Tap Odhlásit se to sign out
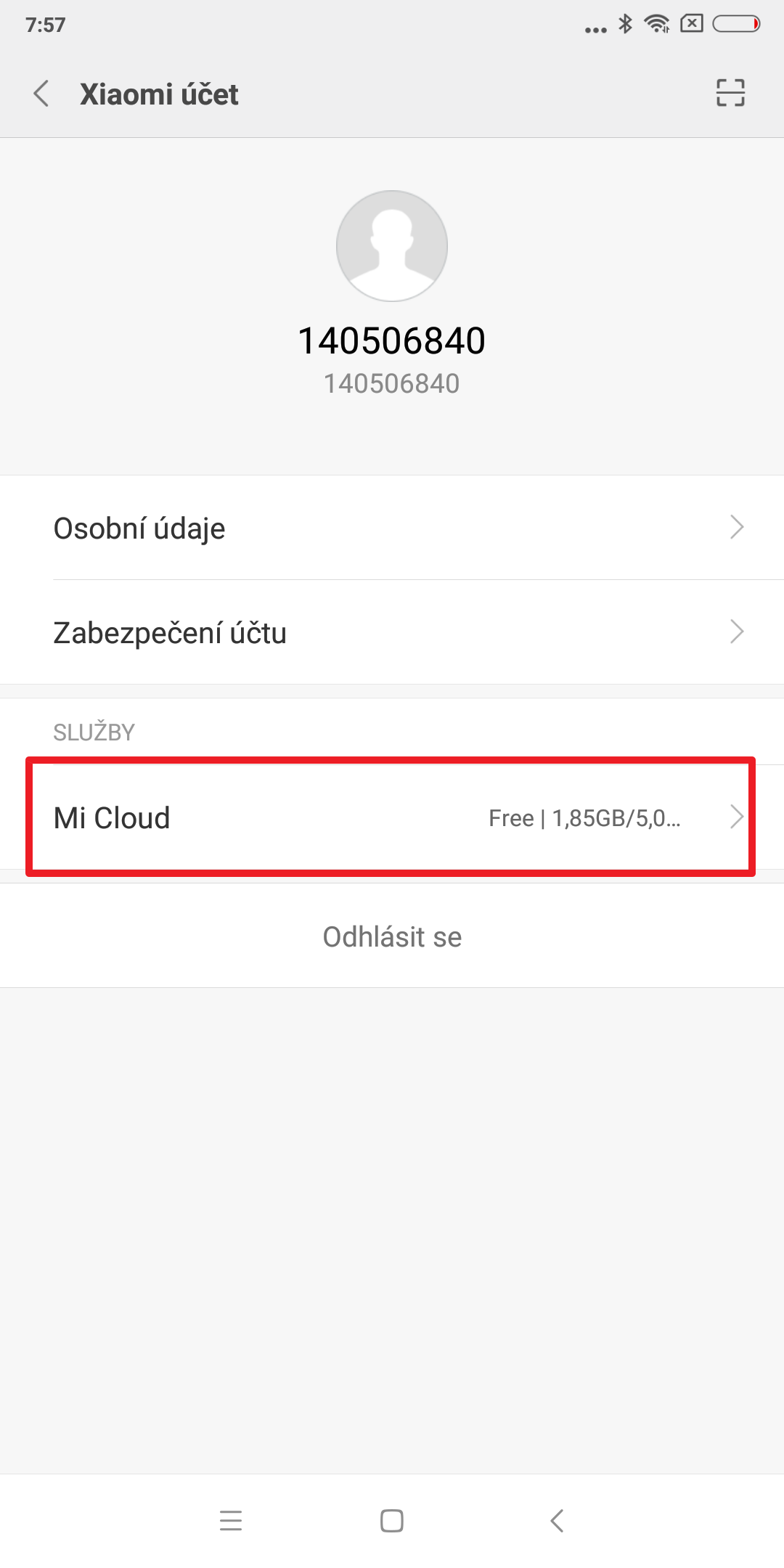784x1568 pixels. click(392, 936)
